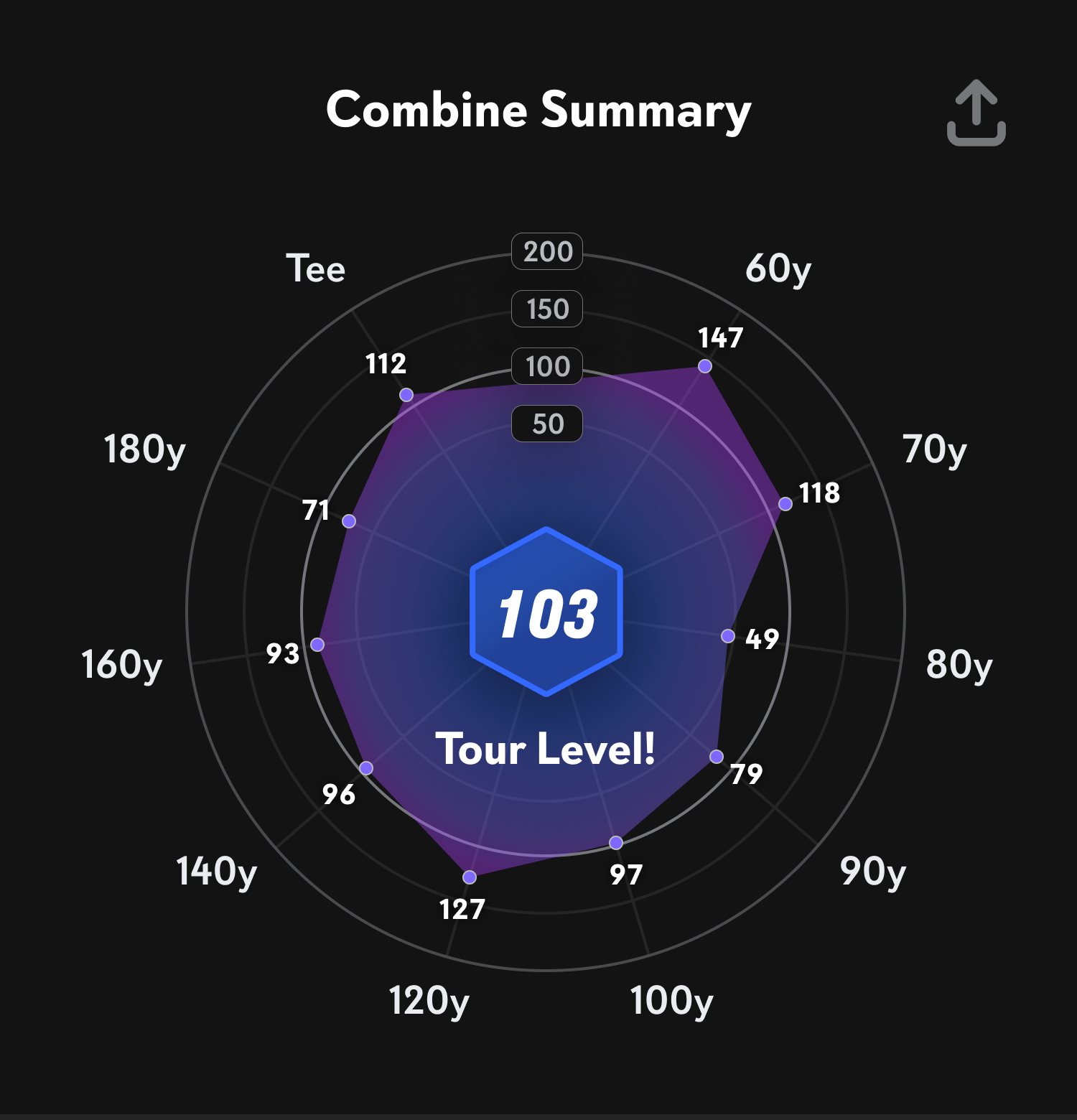Click the 160y data point showing 93

tap(316, 643)
